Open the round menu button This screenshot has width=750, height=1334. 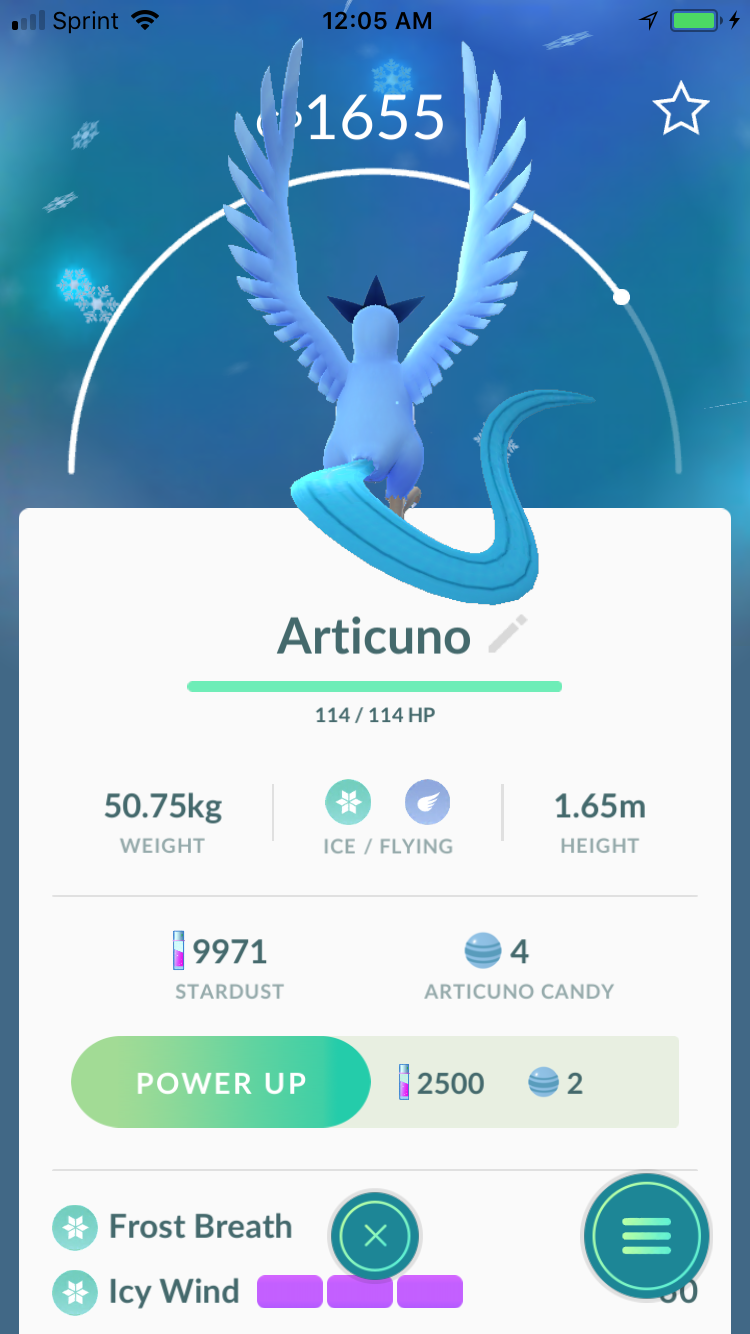point(646,1236)
